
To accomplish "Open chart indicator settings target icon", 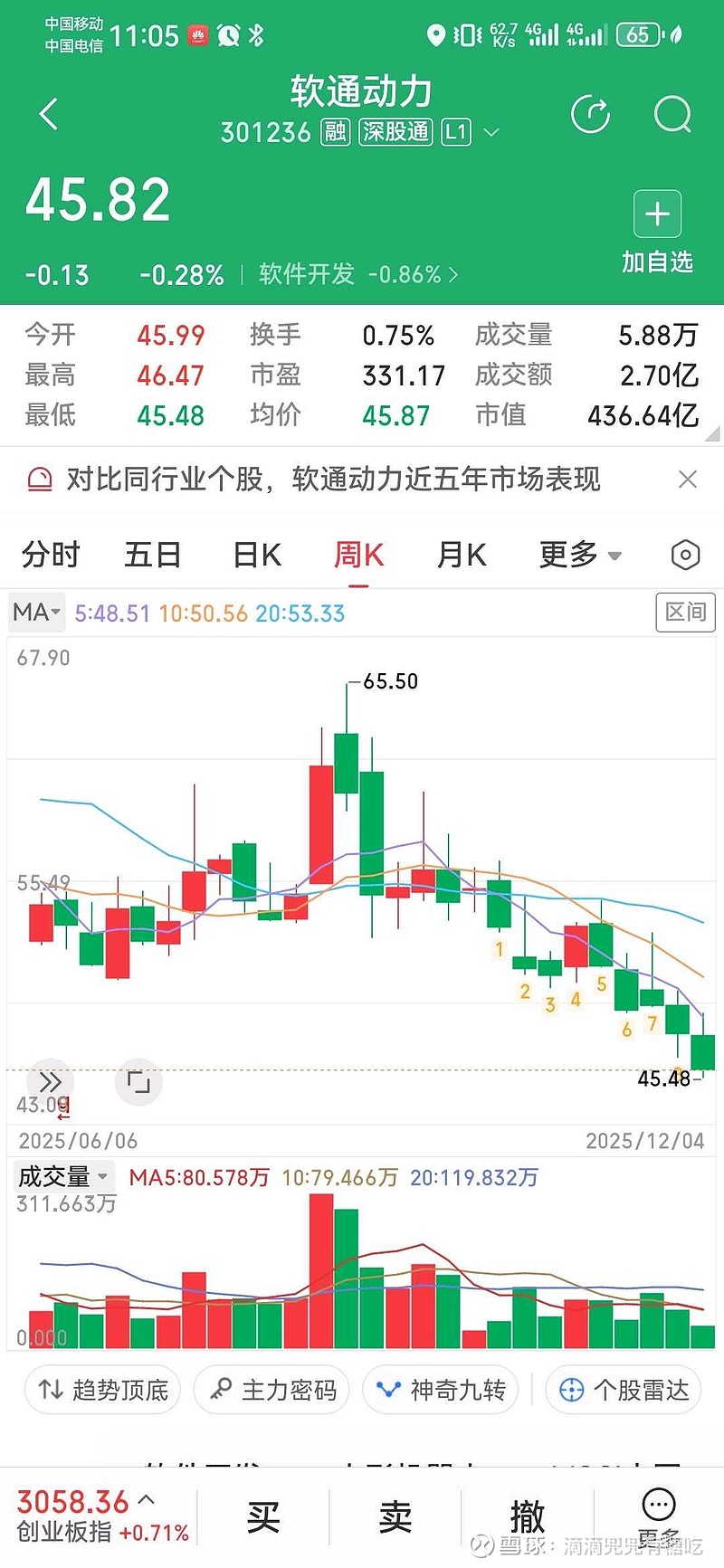I will click(685, 555).
